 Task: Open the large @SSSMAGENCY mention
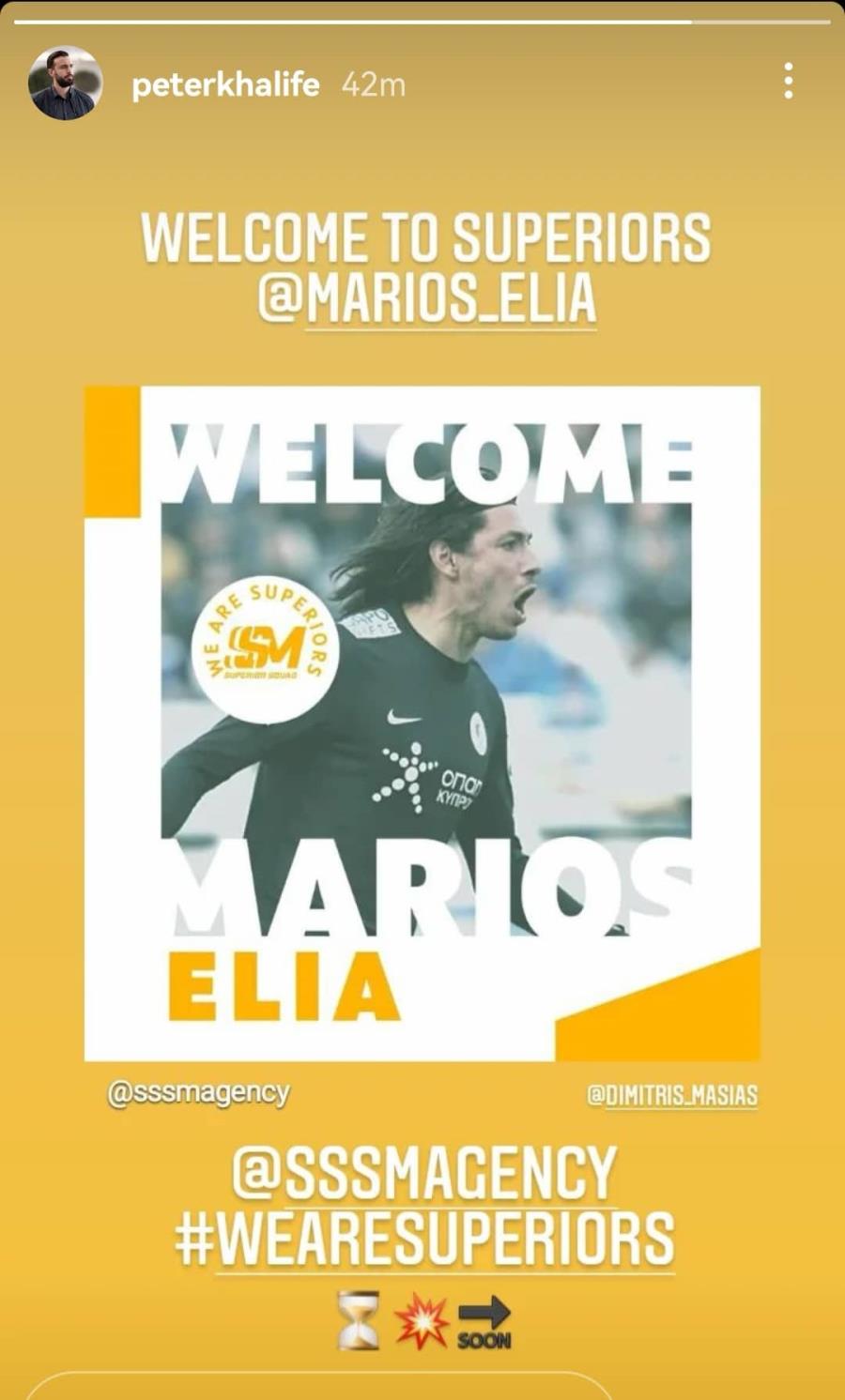point(424,1173)
